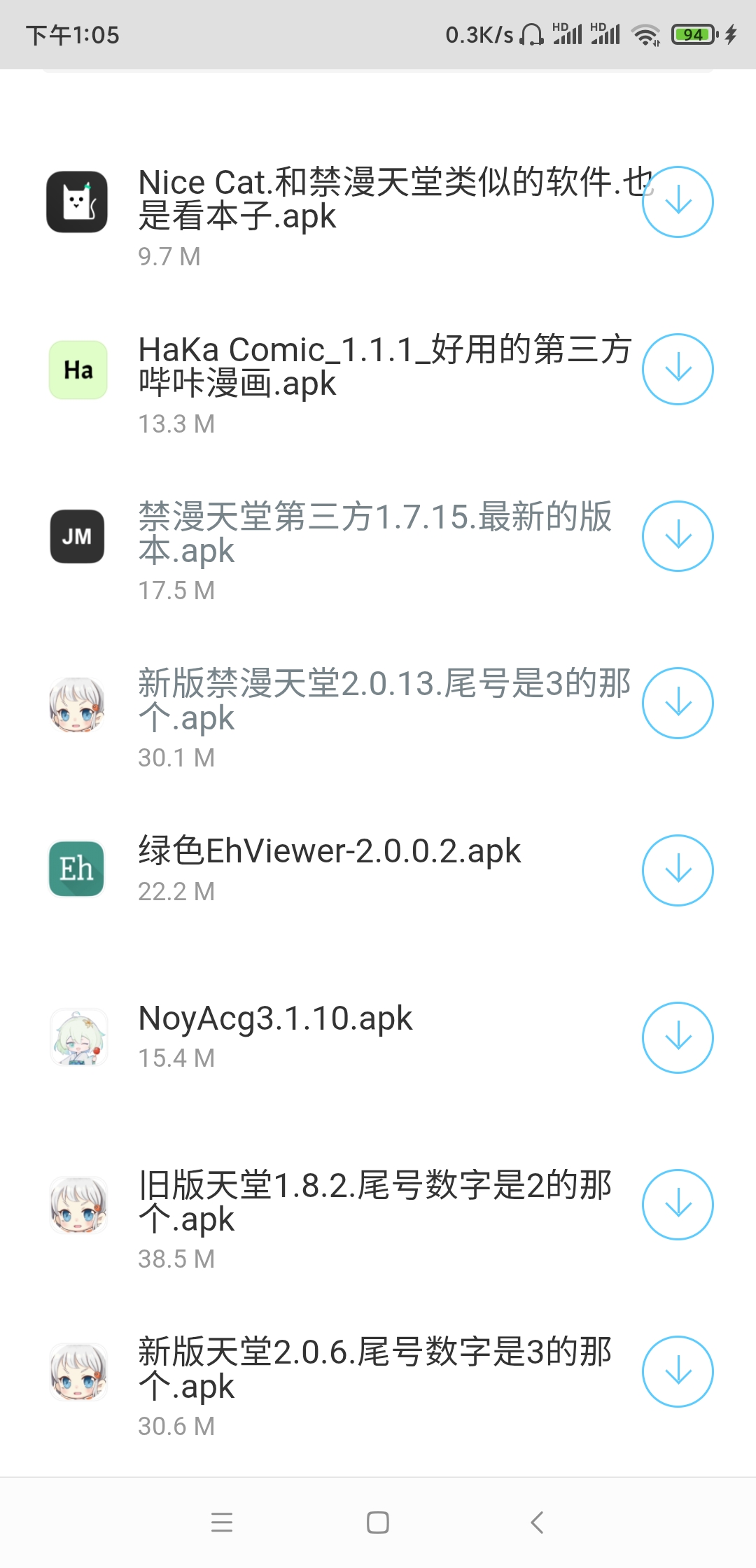
Task: Download the Nice Cat apk file
Action: click(x=678, y=202)
